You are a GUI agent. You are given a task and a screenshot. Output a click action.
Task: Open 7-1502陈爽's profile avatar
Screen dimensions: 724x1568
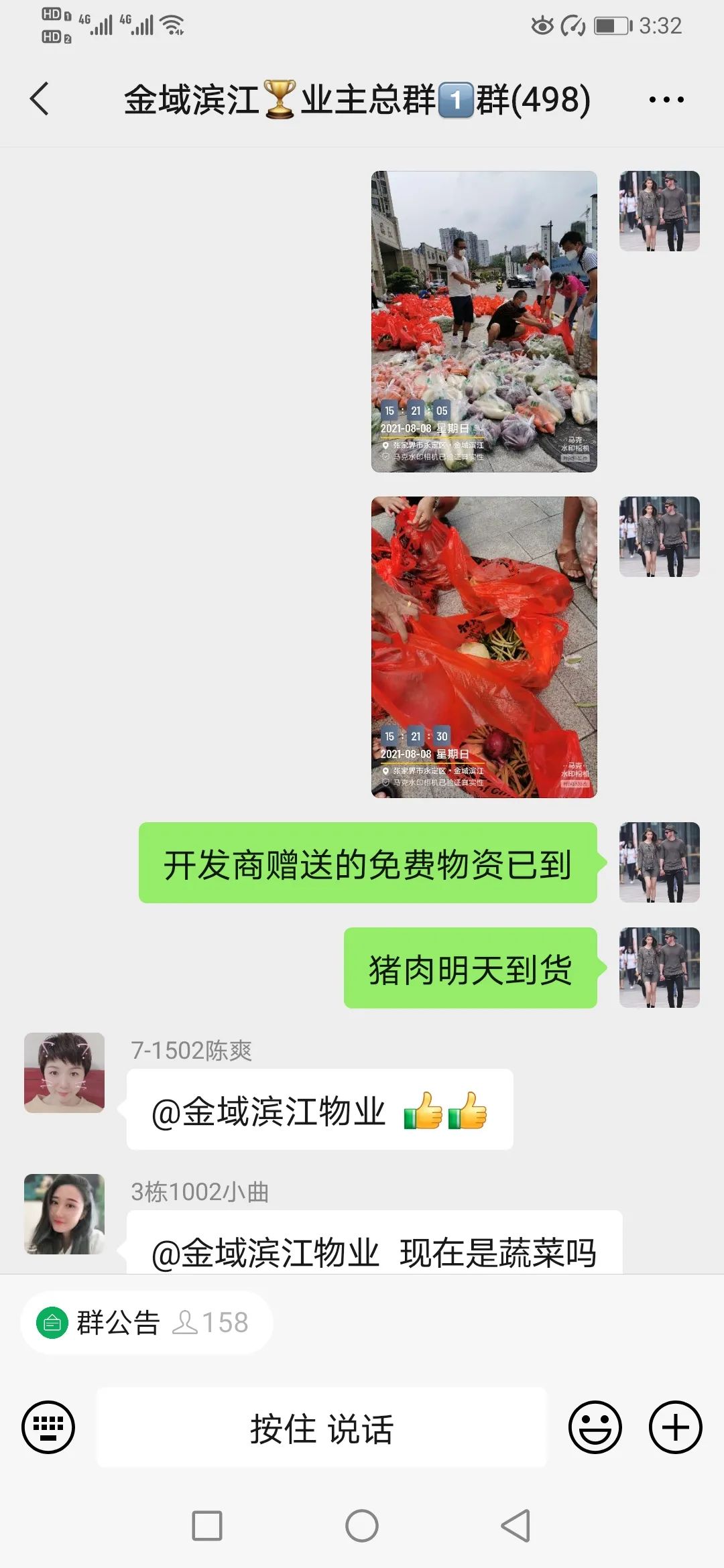pyautogui.click(x=64, y=1072)
